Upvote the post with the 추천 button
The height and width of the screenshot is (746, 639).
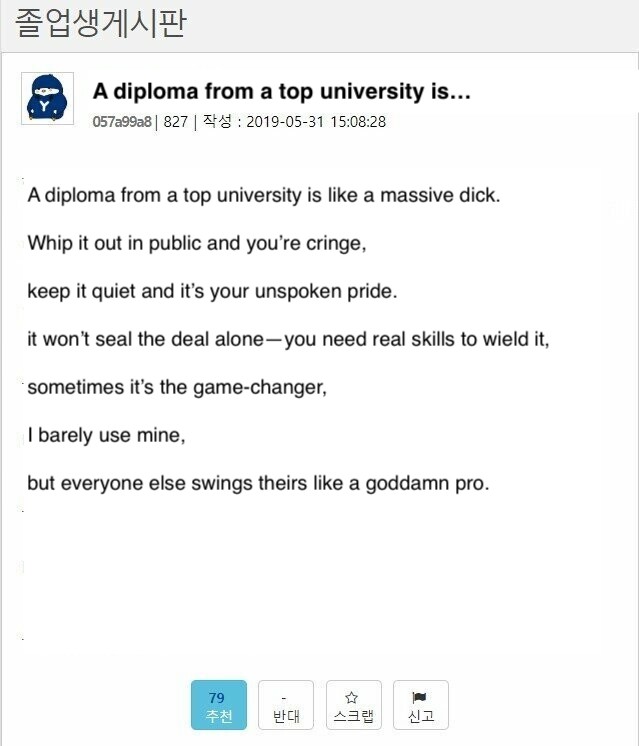click(218, 706)
